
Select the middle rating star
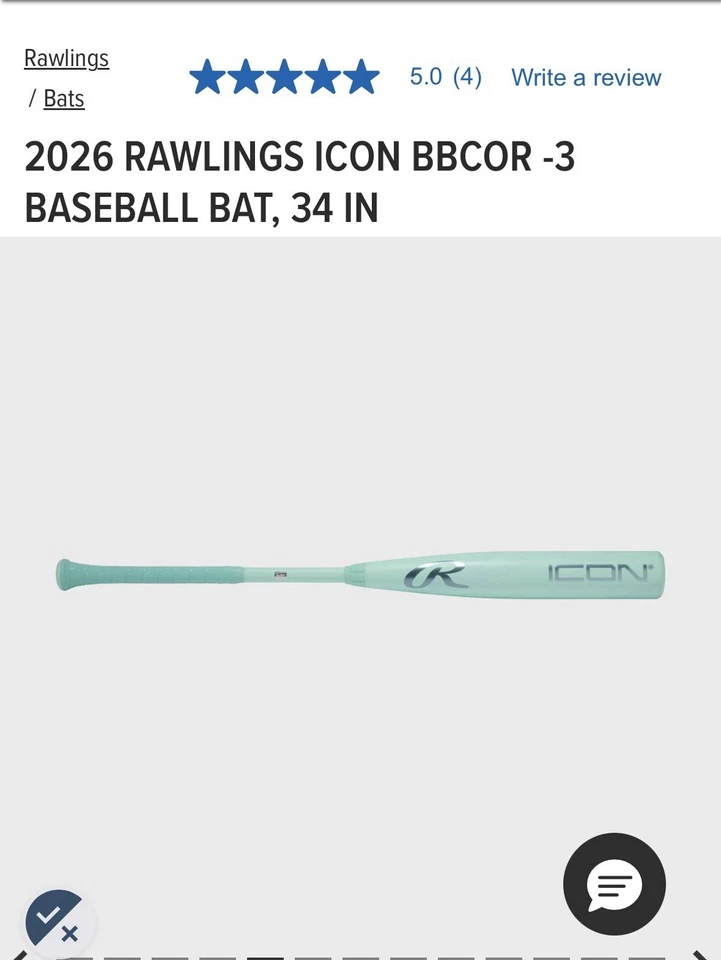[284, 76]
